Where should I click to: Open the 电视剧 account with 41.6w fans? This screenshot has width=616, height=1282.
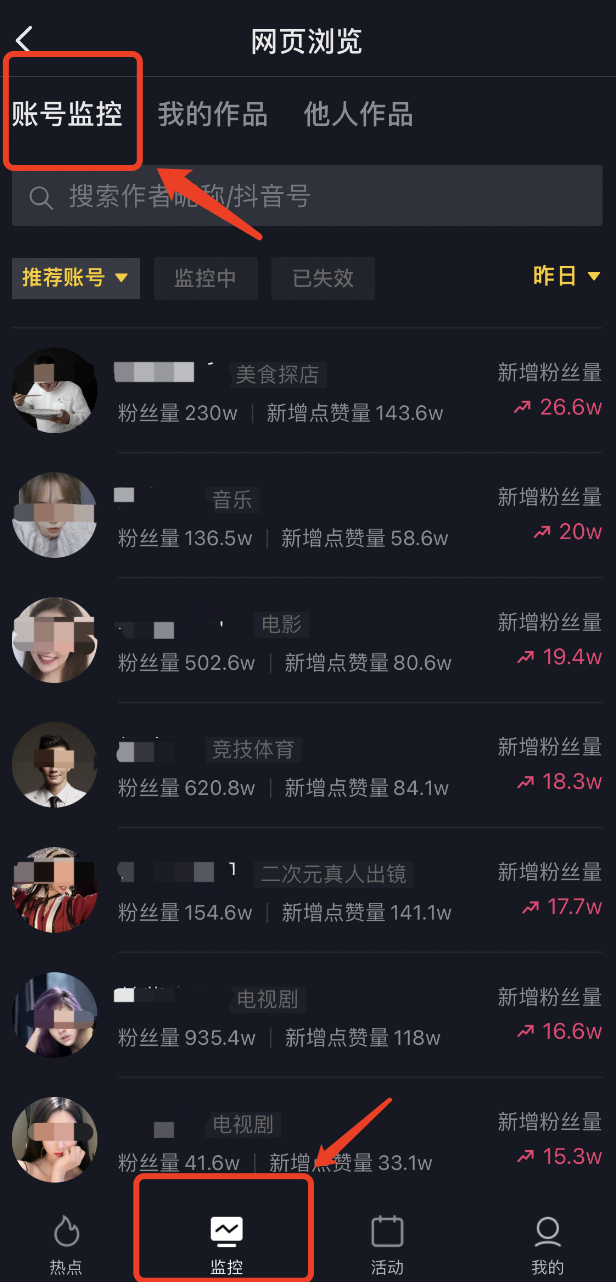click(x=300, y=1142)
